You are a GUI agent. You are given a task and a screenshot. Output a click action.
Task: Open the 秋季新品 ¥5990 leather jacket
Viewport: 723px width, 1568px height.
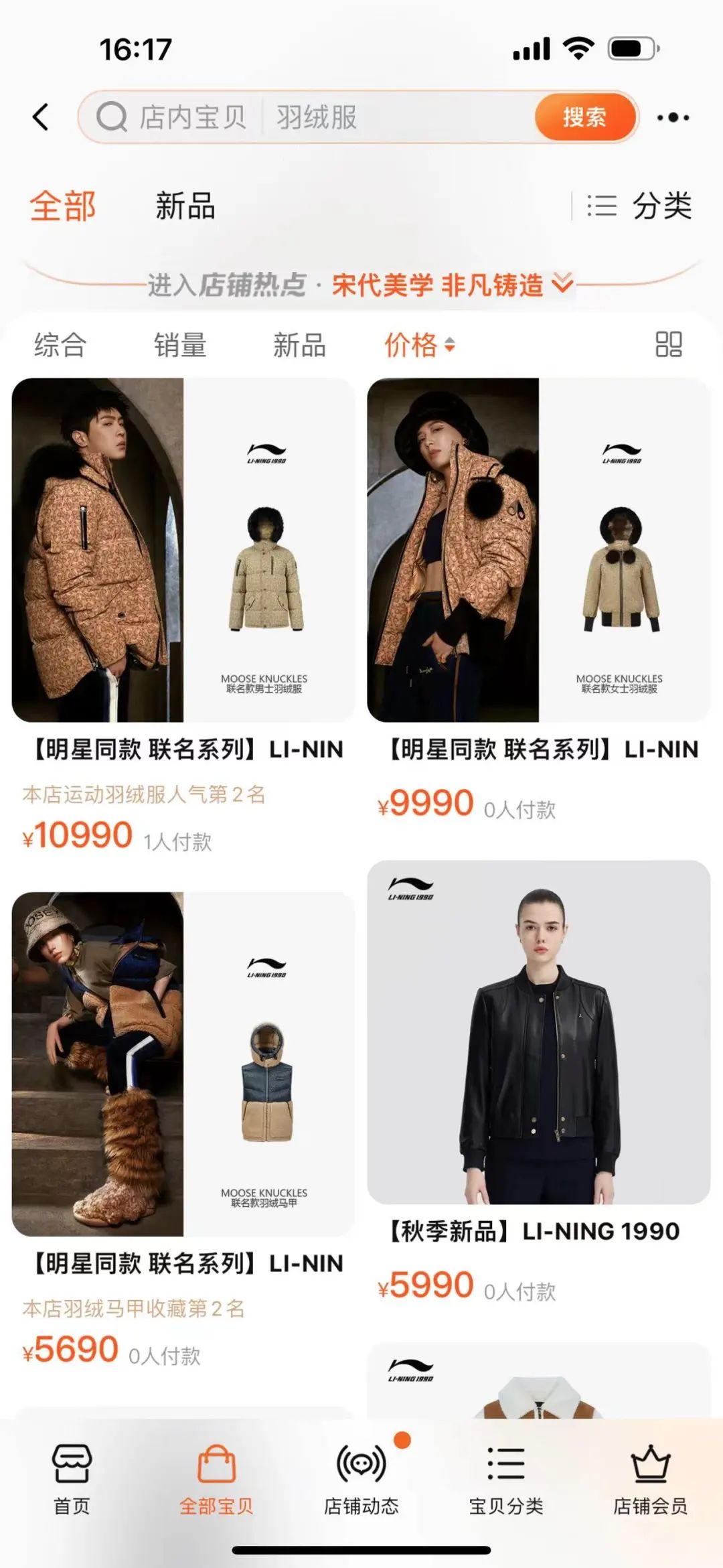click(x=538, y=1031)
